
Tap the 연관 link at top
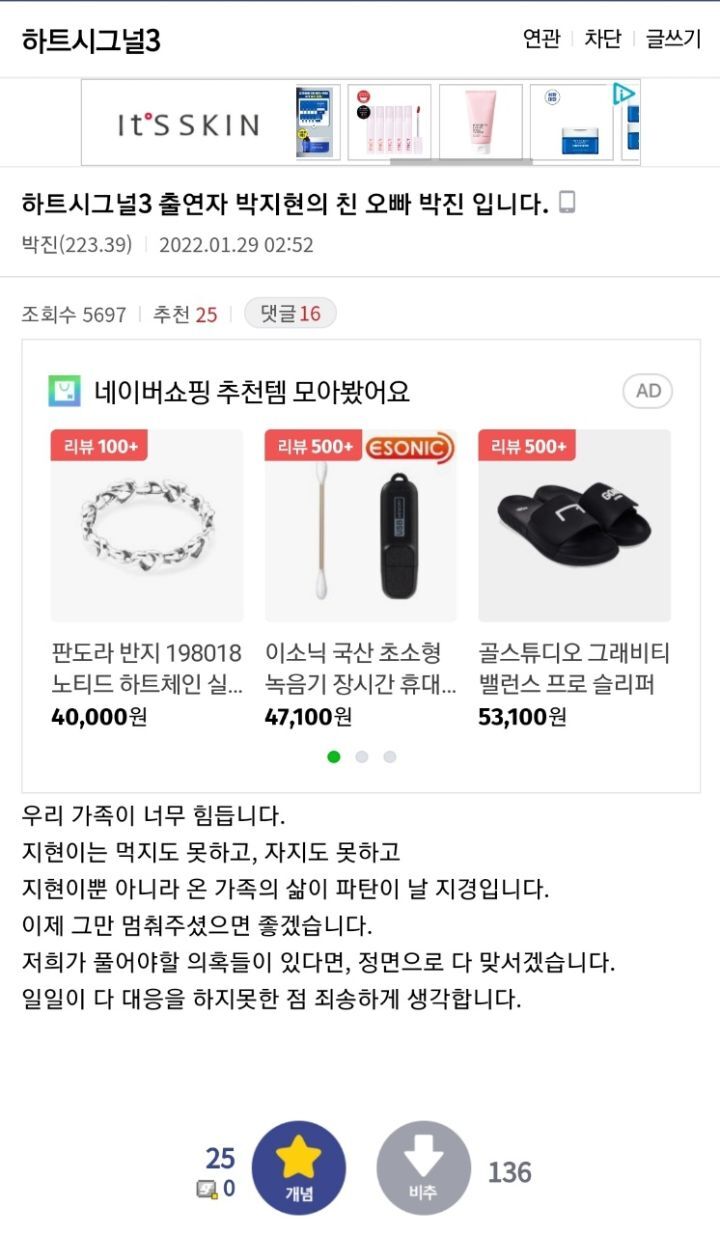(541, 39)
